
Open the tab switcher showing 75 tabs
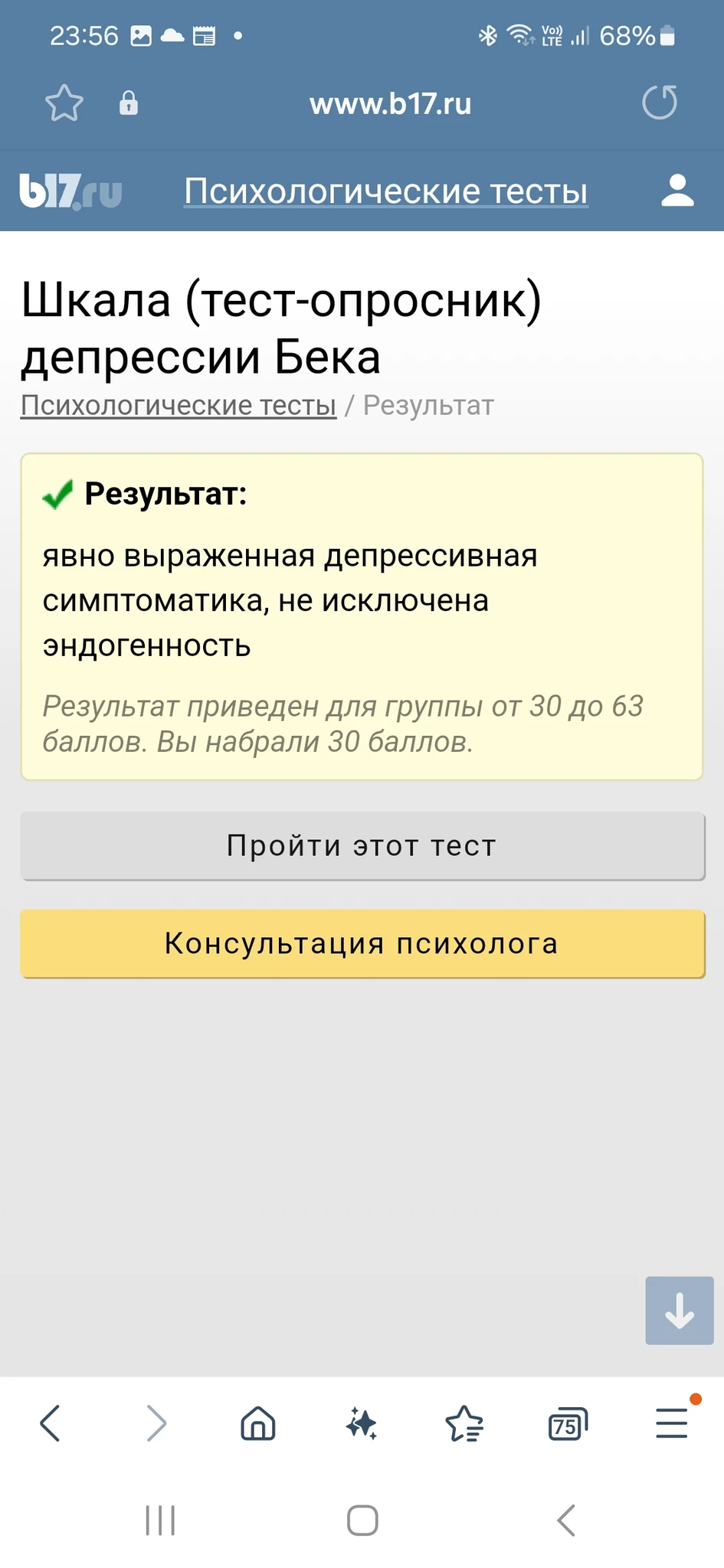coord(568,1424)
